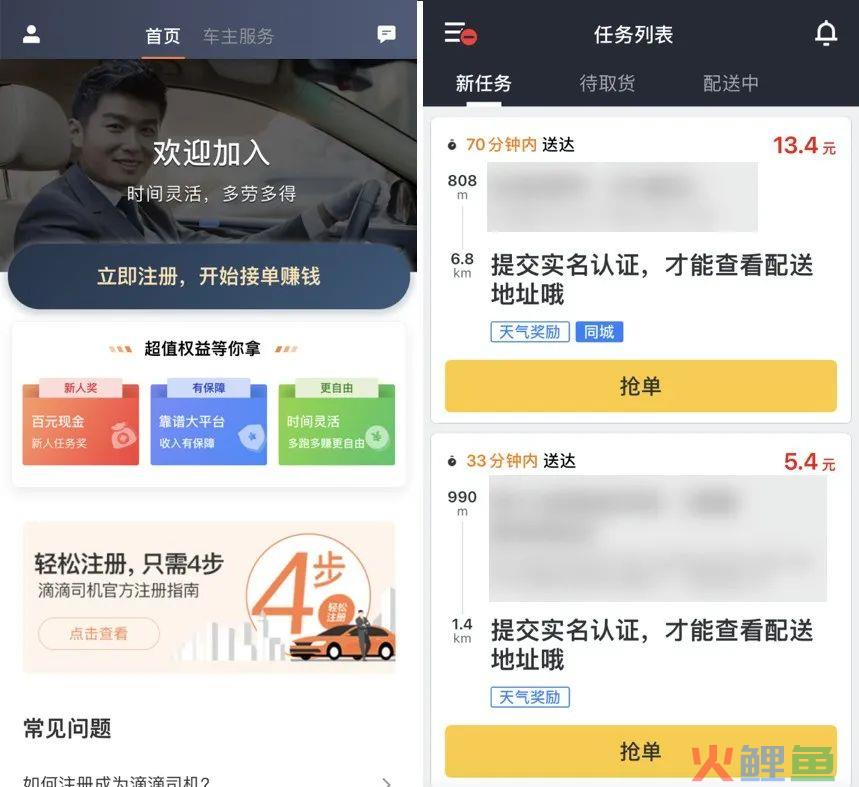Switch to the 车主服务 tab

238,36
